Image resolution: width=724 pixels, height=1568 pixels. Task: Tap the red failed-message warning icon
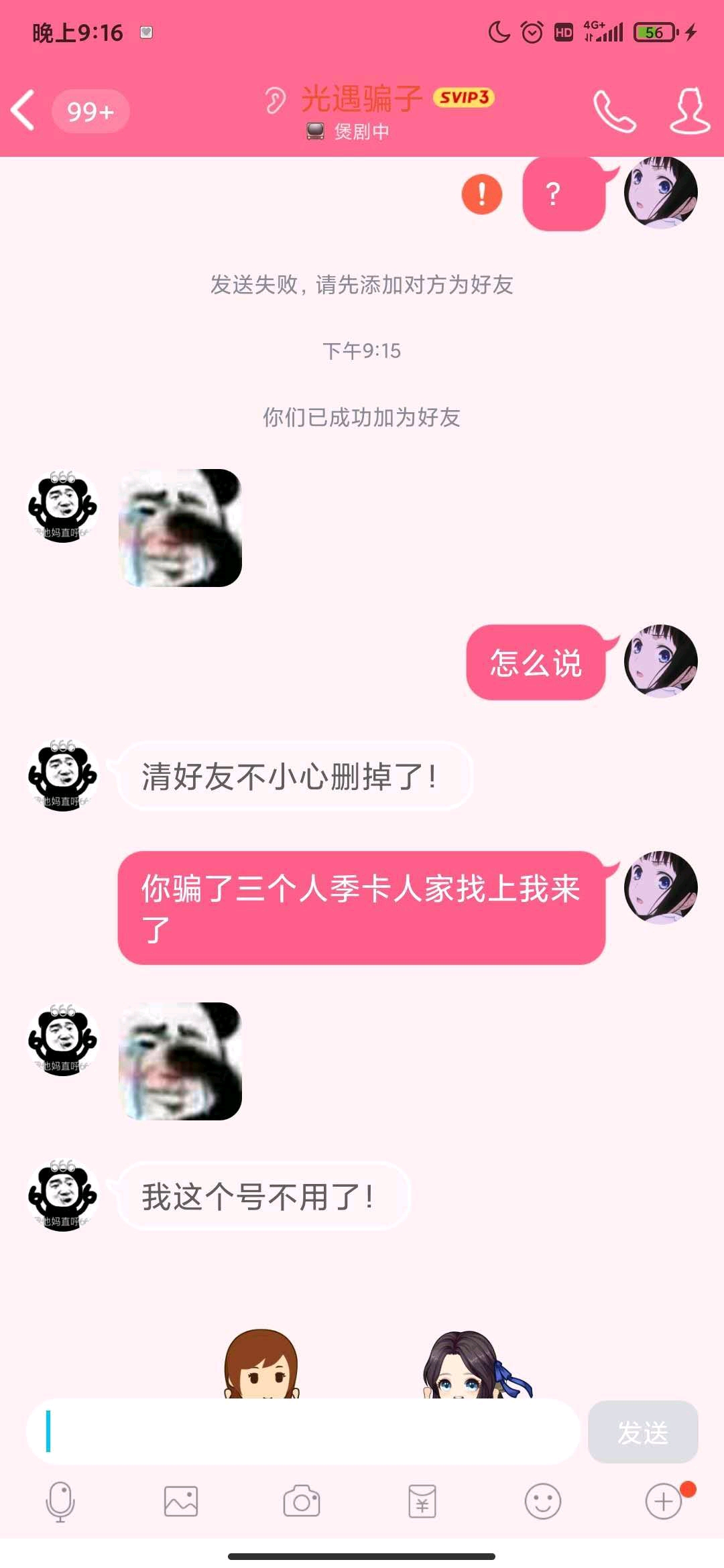point(482,194)
